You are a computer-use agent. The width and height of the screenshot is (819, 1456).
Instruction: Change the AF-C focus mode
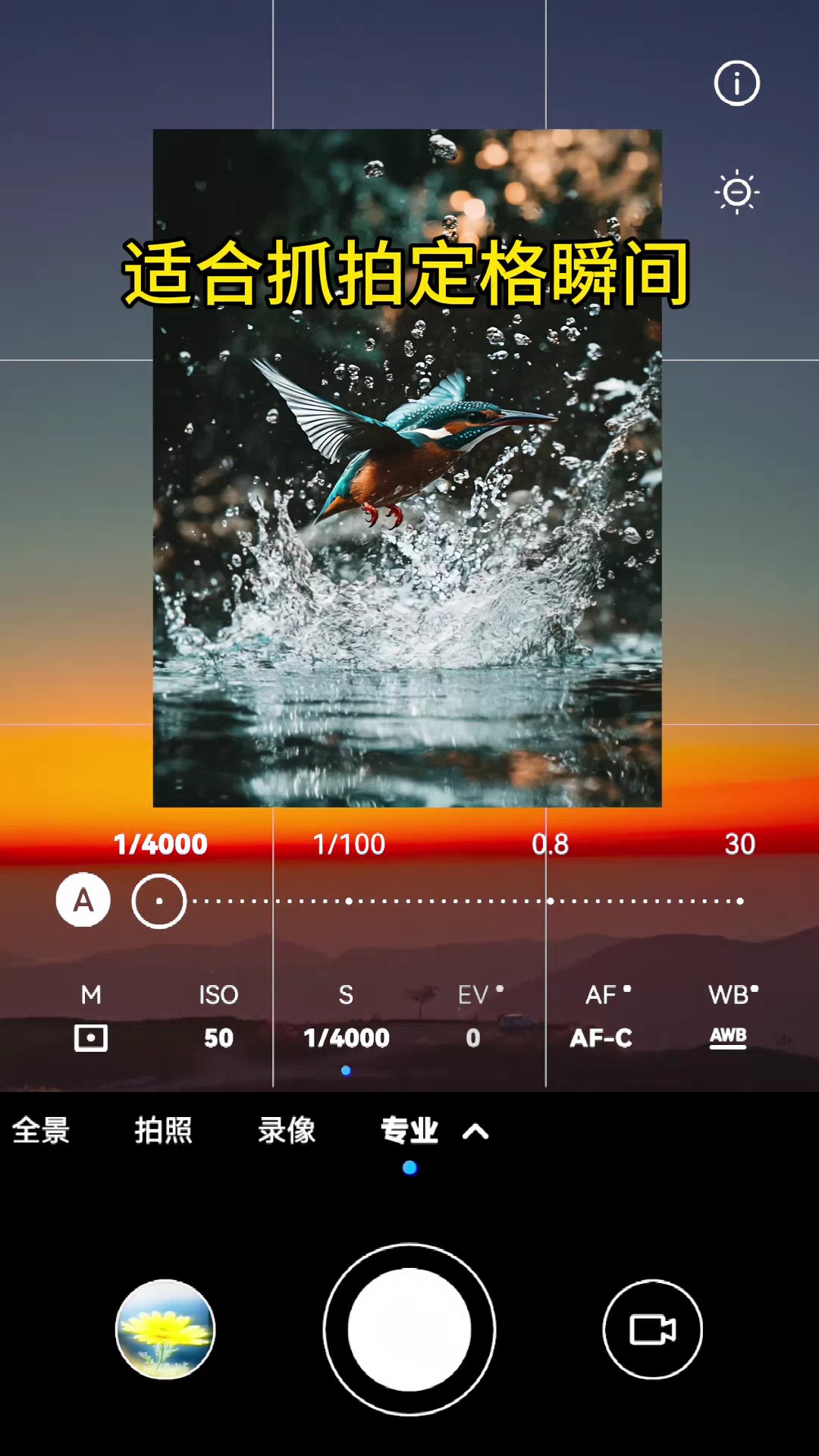point(602,1017)
